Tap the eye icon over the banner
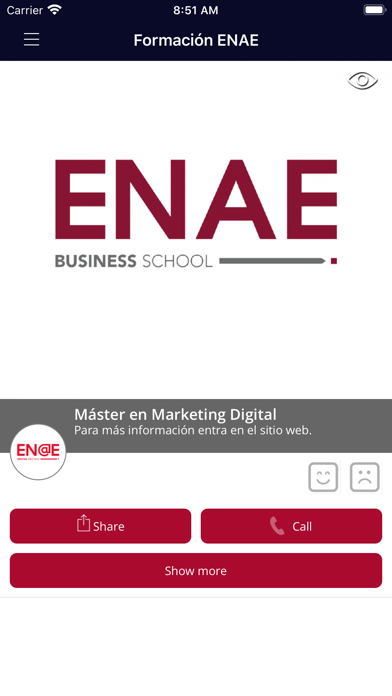Image resolution: width=392 pixels, height=696 pixels. point(363,81)
